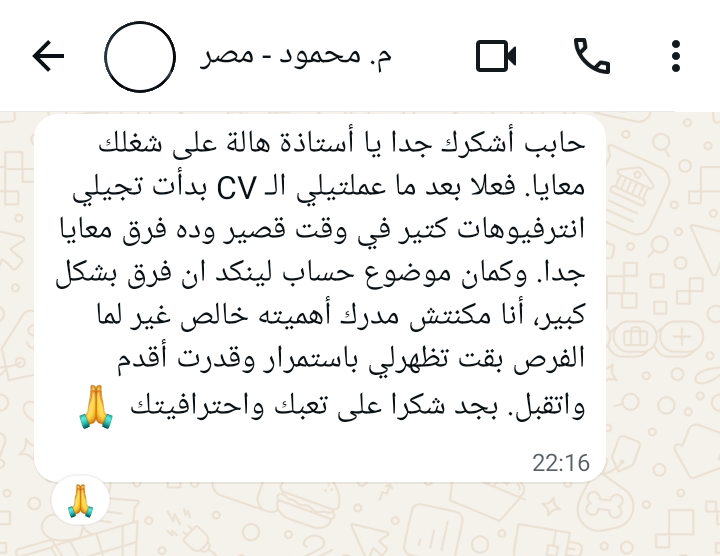Tap the folded hands reaction under the message
Viewport: 720px width, 556px height.
[80, 499]
